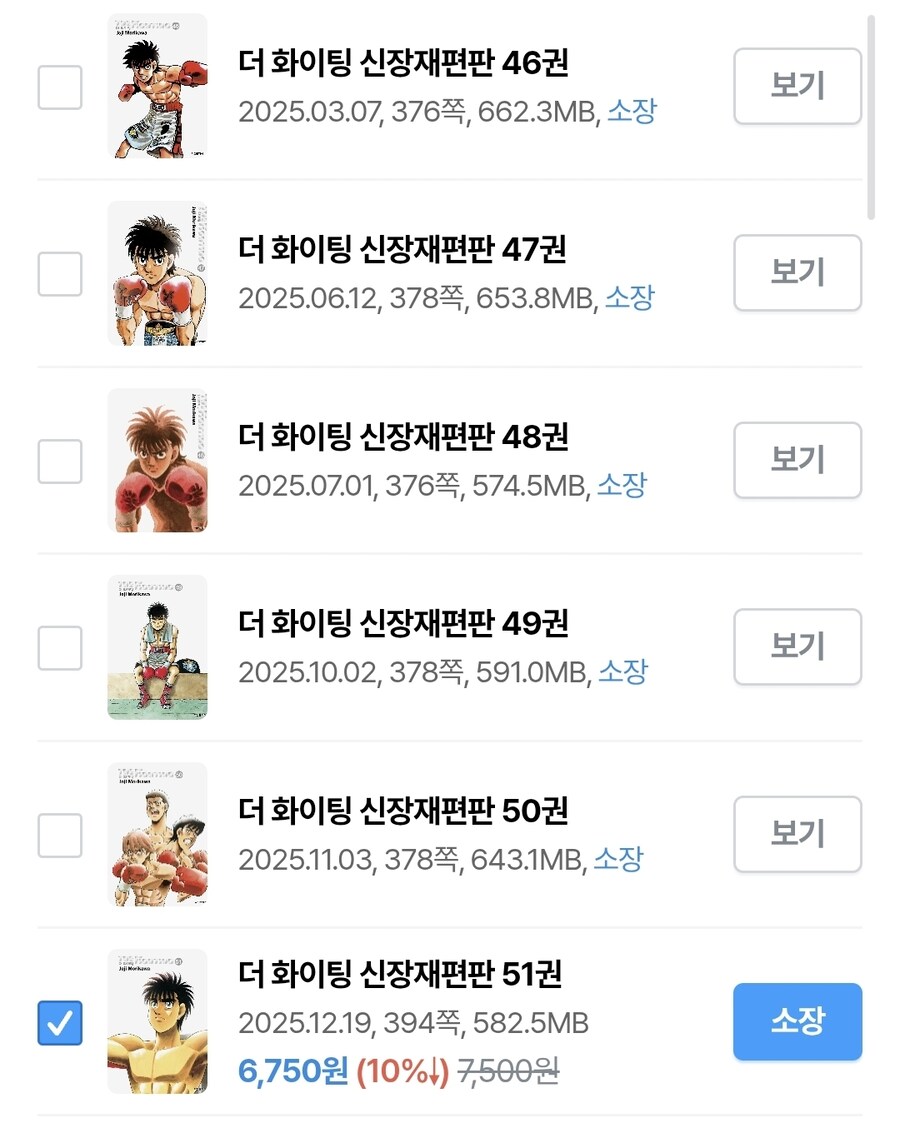Click the 보기 button beside volume 49

[797, 648]
